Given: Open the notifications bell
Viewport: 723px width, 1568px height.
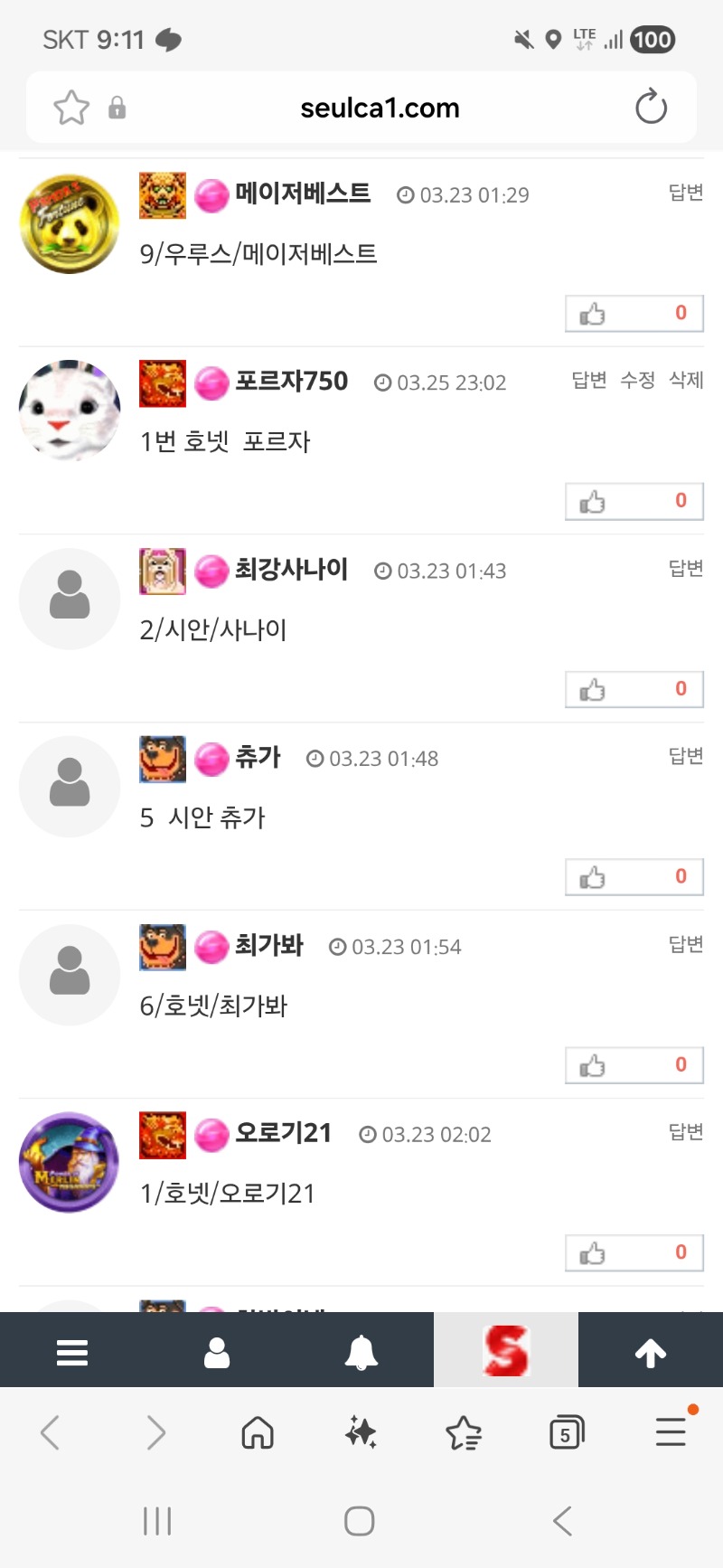Looking at the screenshot, I should coord(361,1352).
